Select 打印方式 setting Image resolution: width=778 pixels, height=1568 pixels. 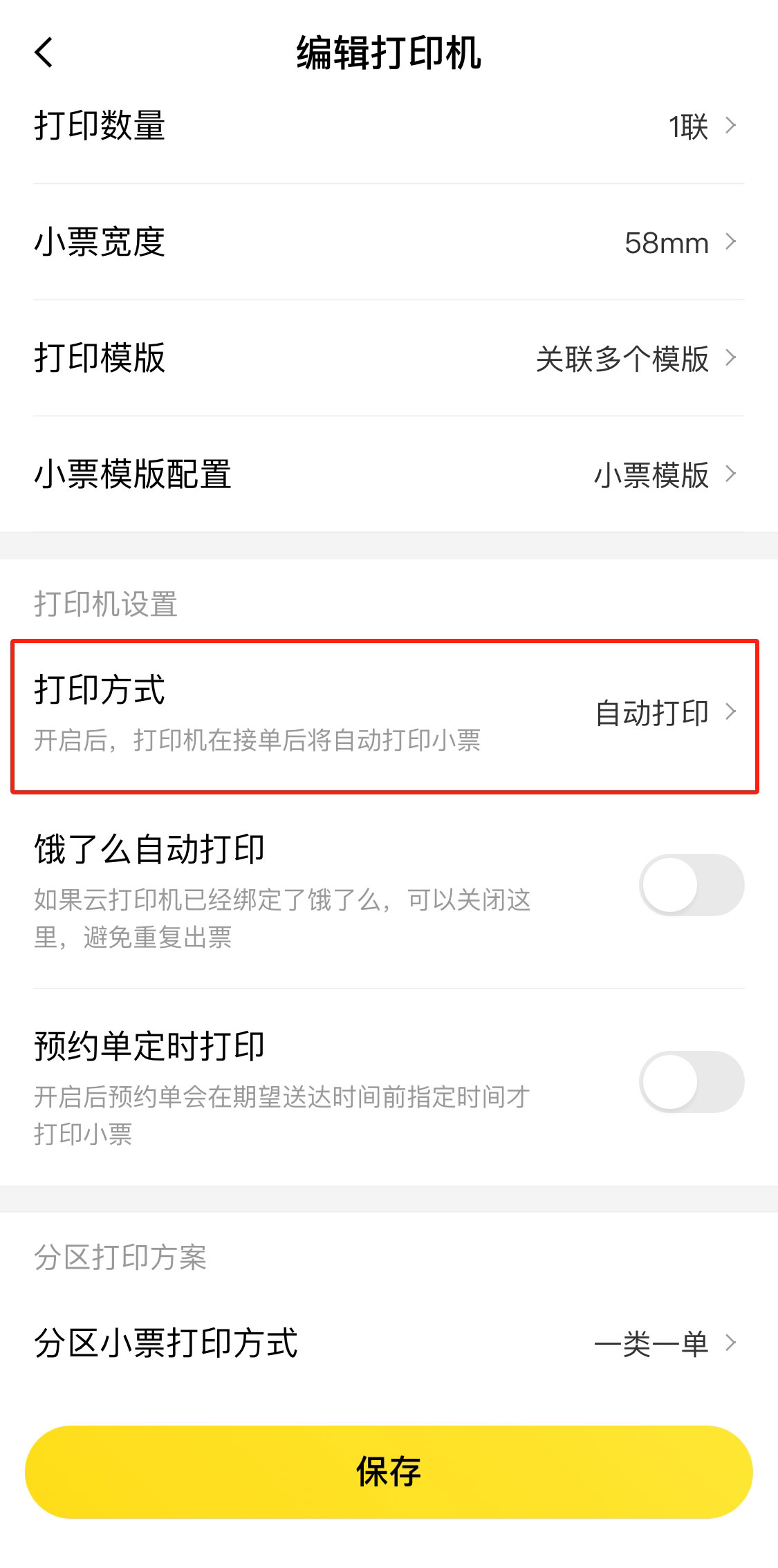click(x=385, y=714)
